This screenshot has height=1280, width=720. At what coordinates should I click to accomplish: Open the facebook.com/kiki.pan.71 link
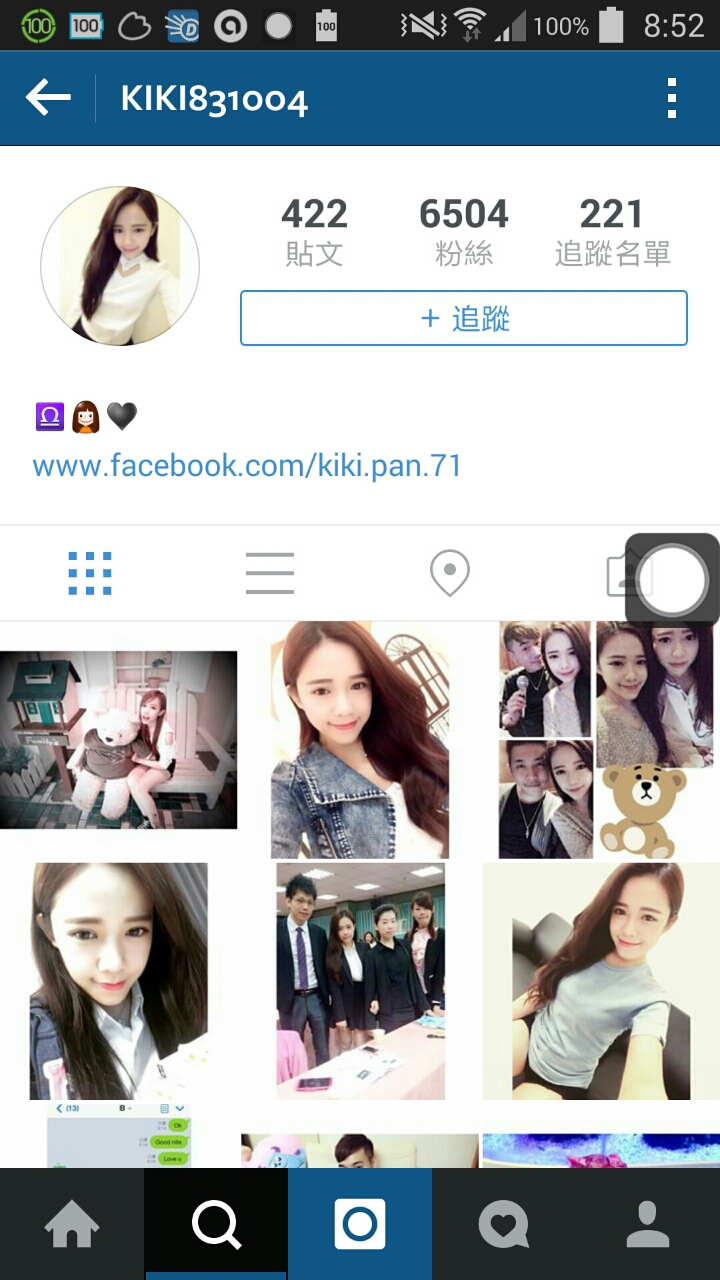pos(247,465)
